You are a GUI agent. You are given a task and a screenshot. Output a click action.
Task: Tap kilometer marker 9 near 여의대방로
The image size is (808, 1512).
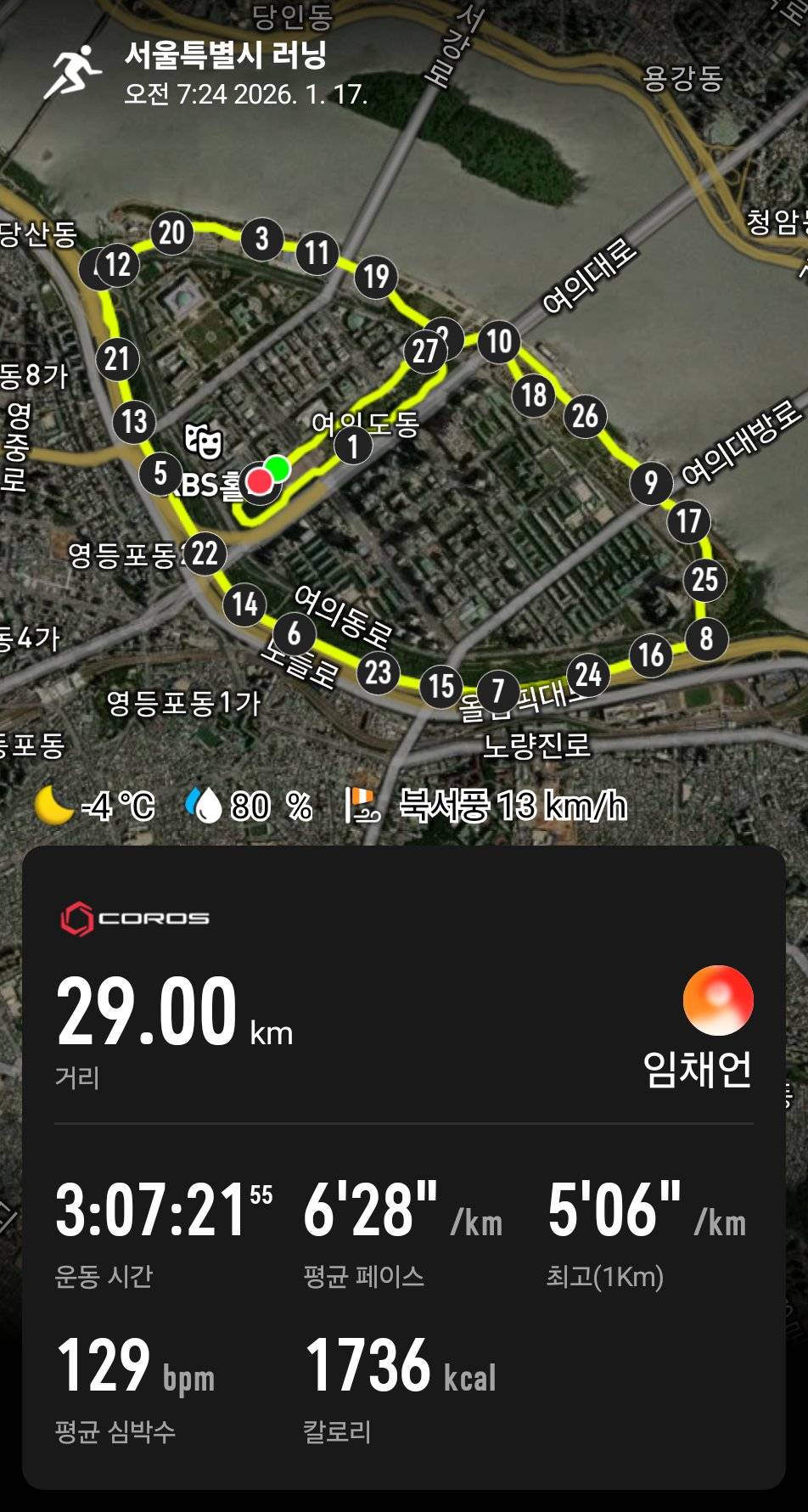pos(650,484)
